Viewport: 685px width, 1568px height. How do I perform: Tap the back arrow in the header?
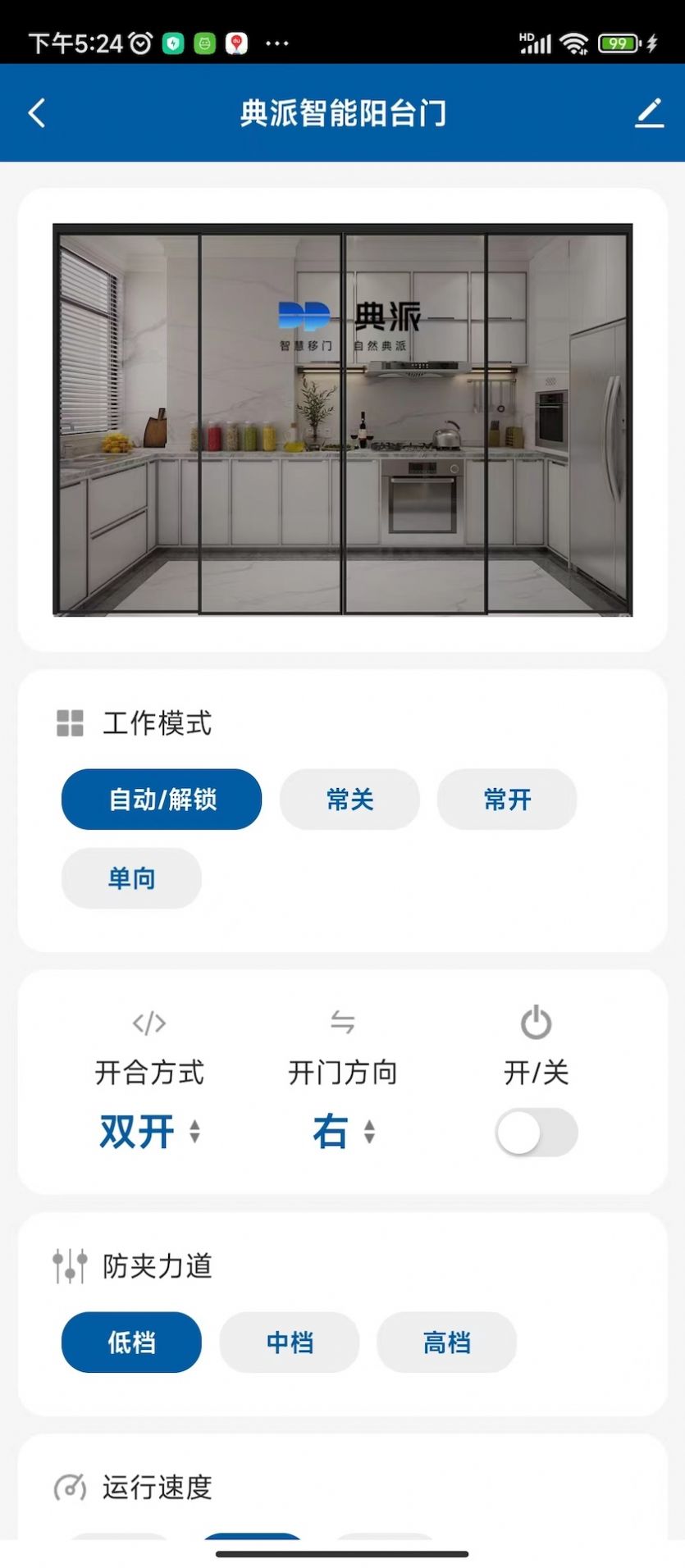tap(36, 112)
